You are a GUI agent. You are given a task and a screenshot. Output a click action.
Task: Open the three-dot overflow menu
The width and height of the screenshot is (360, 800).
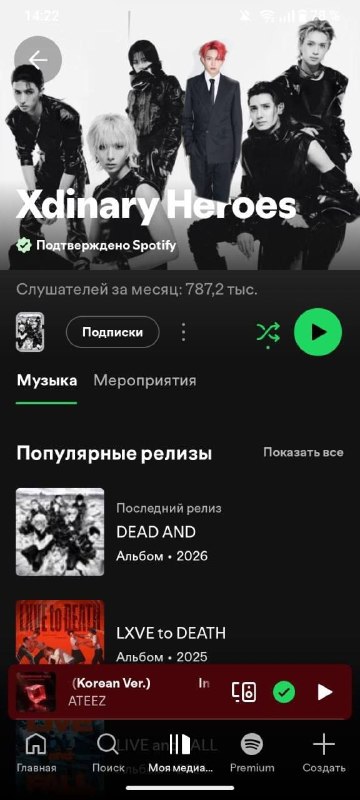[x=184, y=332]
